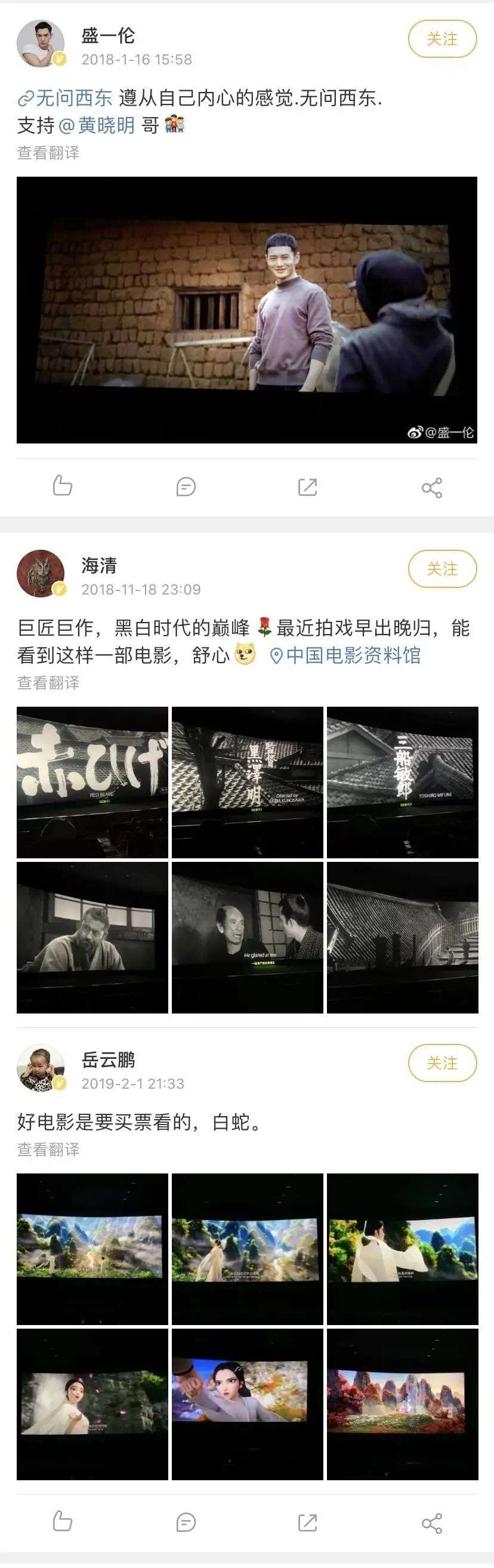Viewport: 494px width, 1568px height.
Task: Open the 中国电影资料馆 location link
Action: [345, 655]
